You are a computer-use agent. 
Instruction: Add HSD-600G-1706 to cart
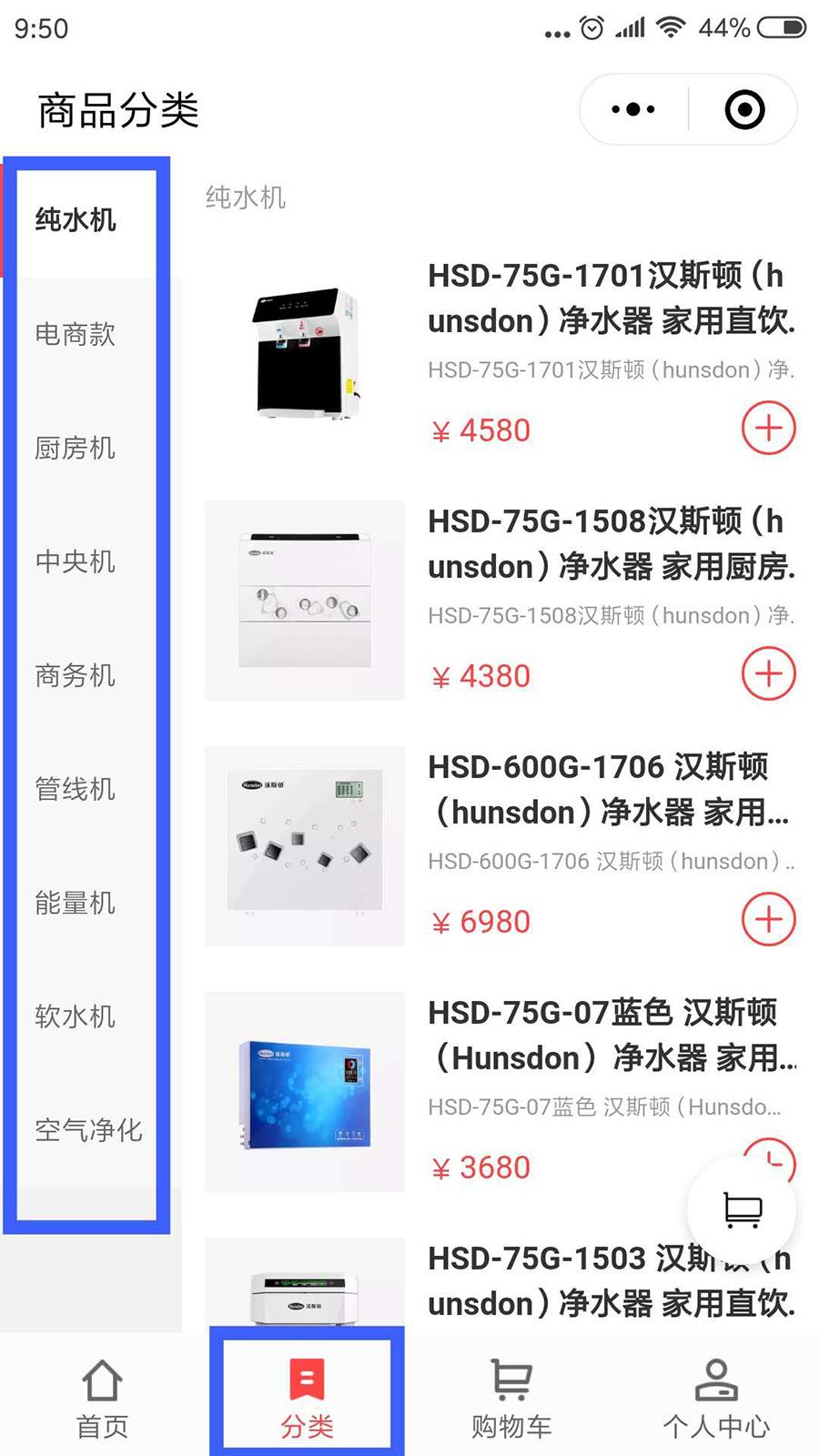coord(769,919)
